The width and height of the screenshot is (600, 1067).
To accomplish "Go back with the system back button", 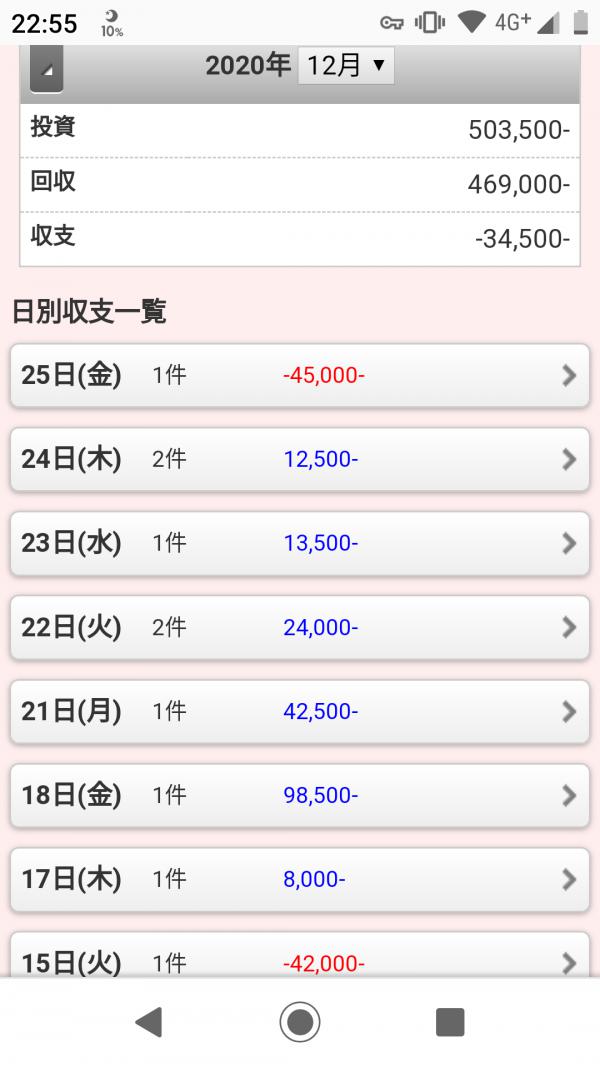I will click(x=149, y=1021).
